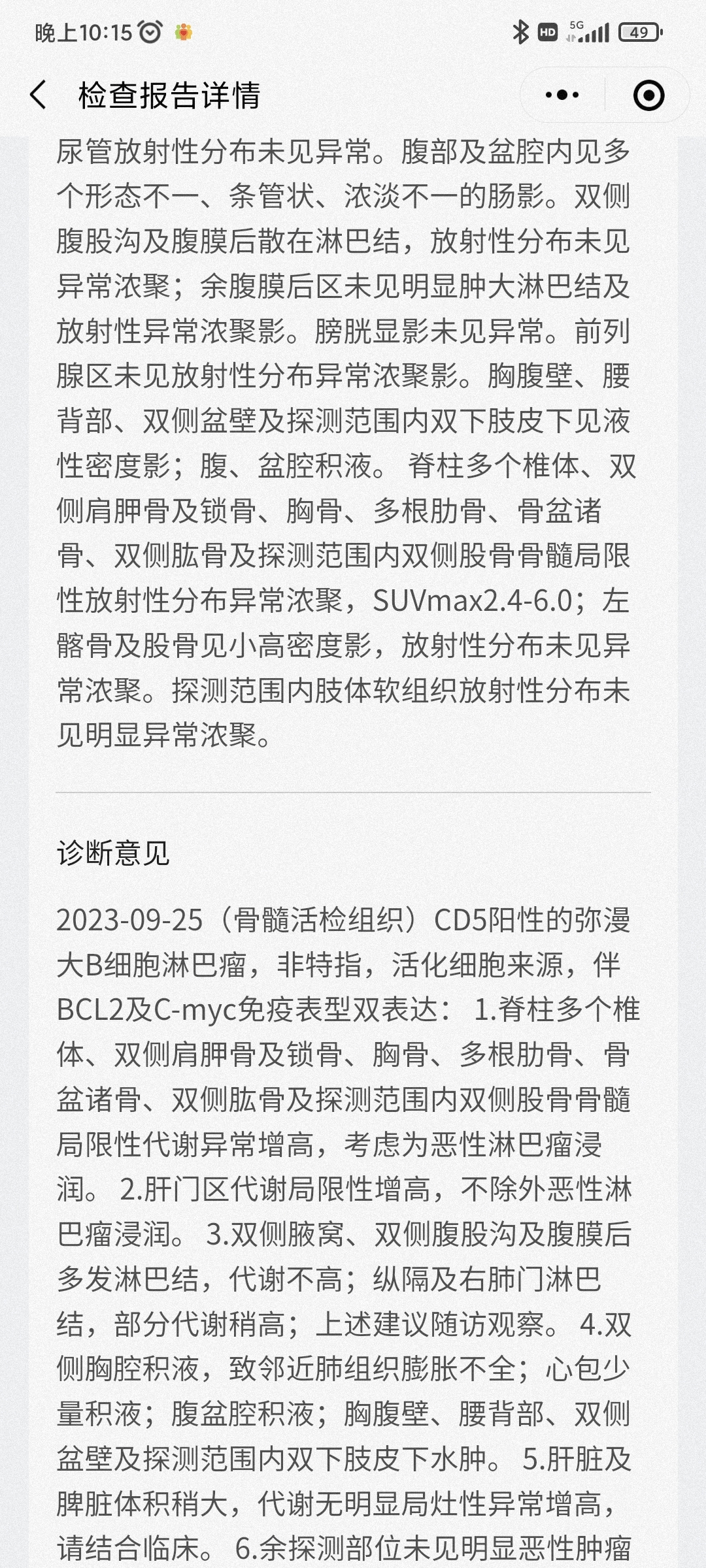706x1568 pixels.
Task: Close the mini program with the circle button
Action: pos(648,95)
